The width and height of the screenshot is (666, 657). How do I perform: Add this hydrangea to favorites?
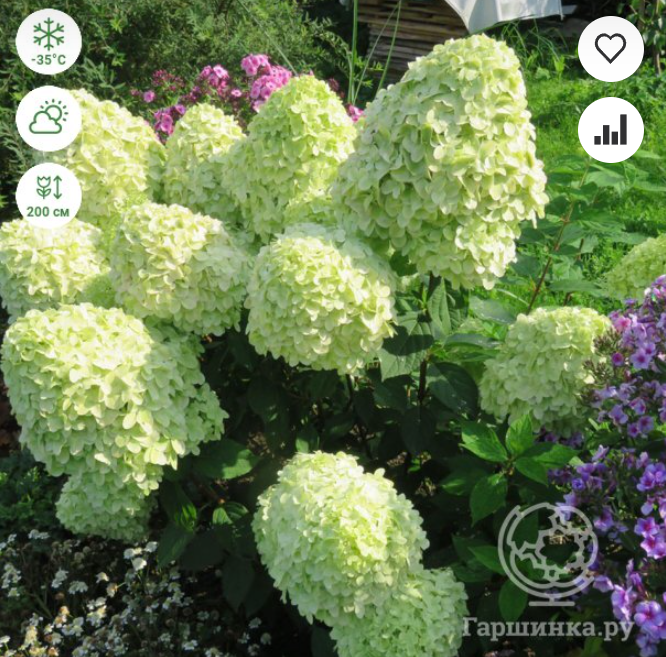[x=610, y=48]
